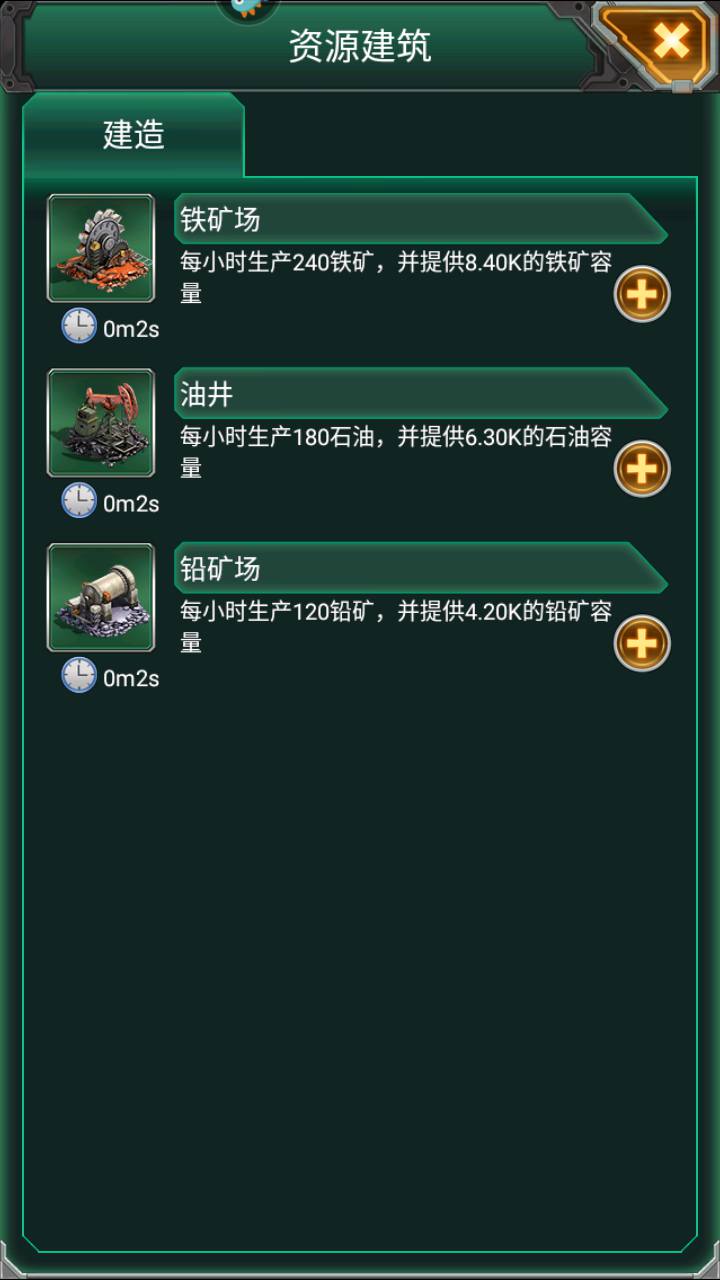Close the 资源建筑 window
720x1280 pixels.
(x=669, y=42)
